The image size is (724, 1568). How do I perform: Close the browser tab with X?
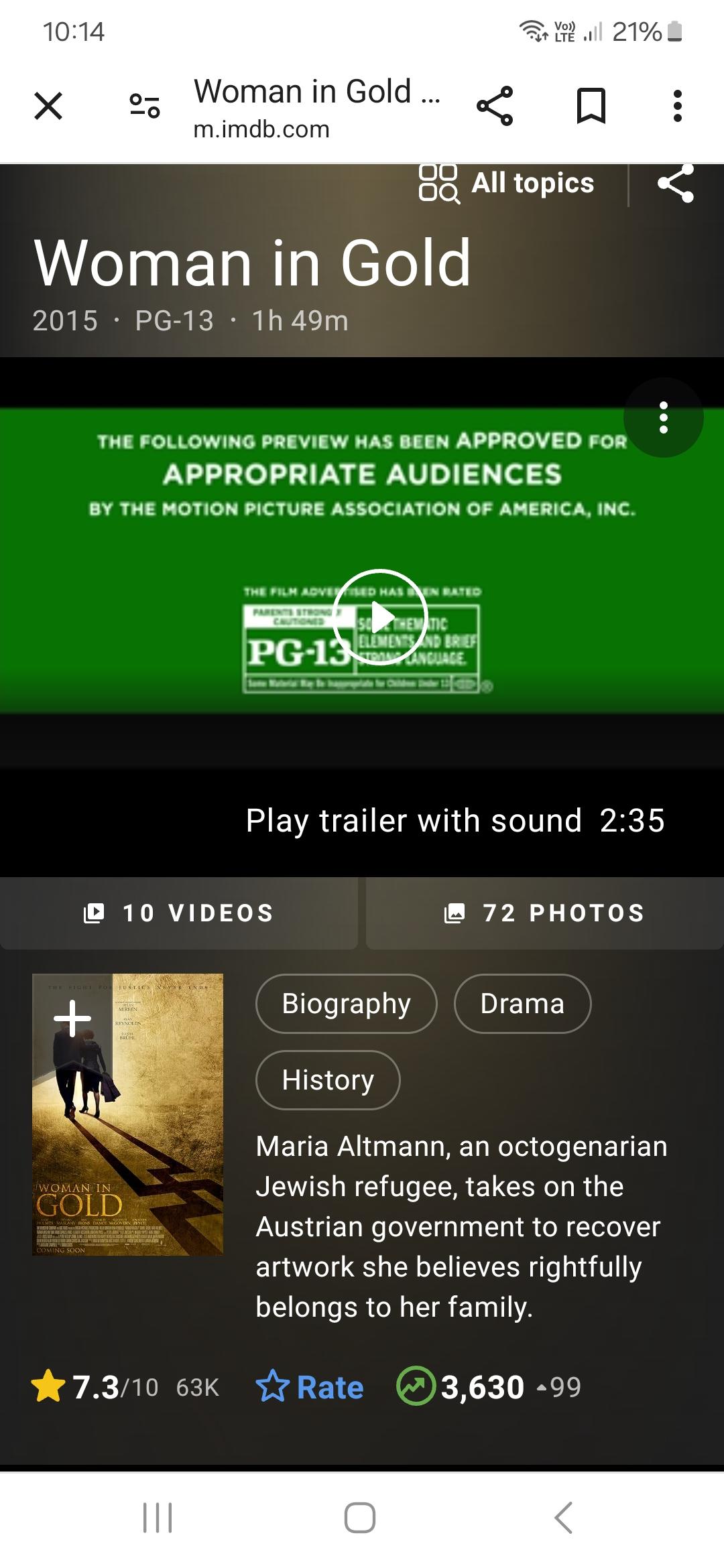(x=48, y=106)
